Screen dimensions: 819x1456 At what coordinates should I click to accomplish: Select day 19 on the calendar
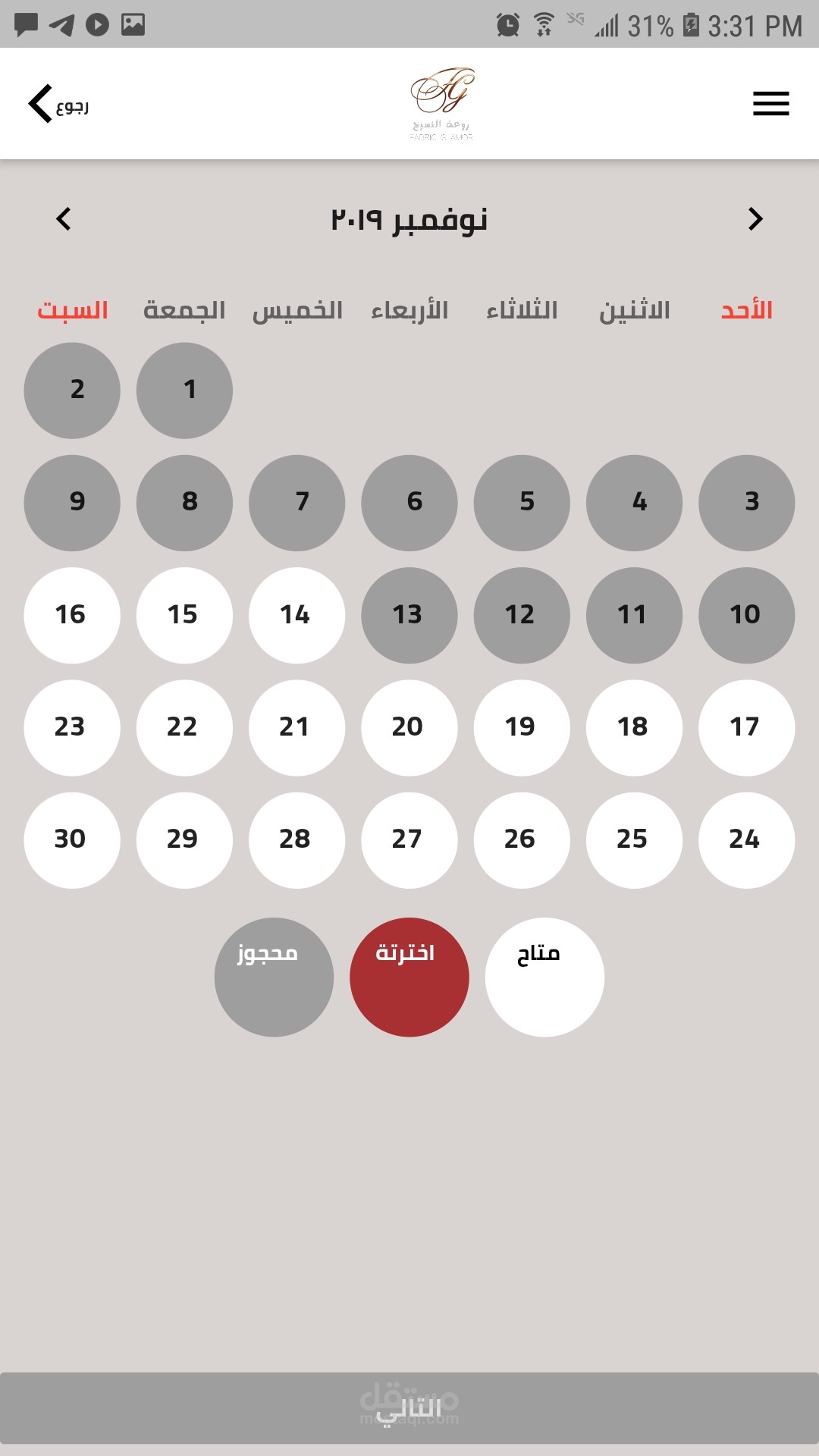pyautogui.click(x=522, y=727)
